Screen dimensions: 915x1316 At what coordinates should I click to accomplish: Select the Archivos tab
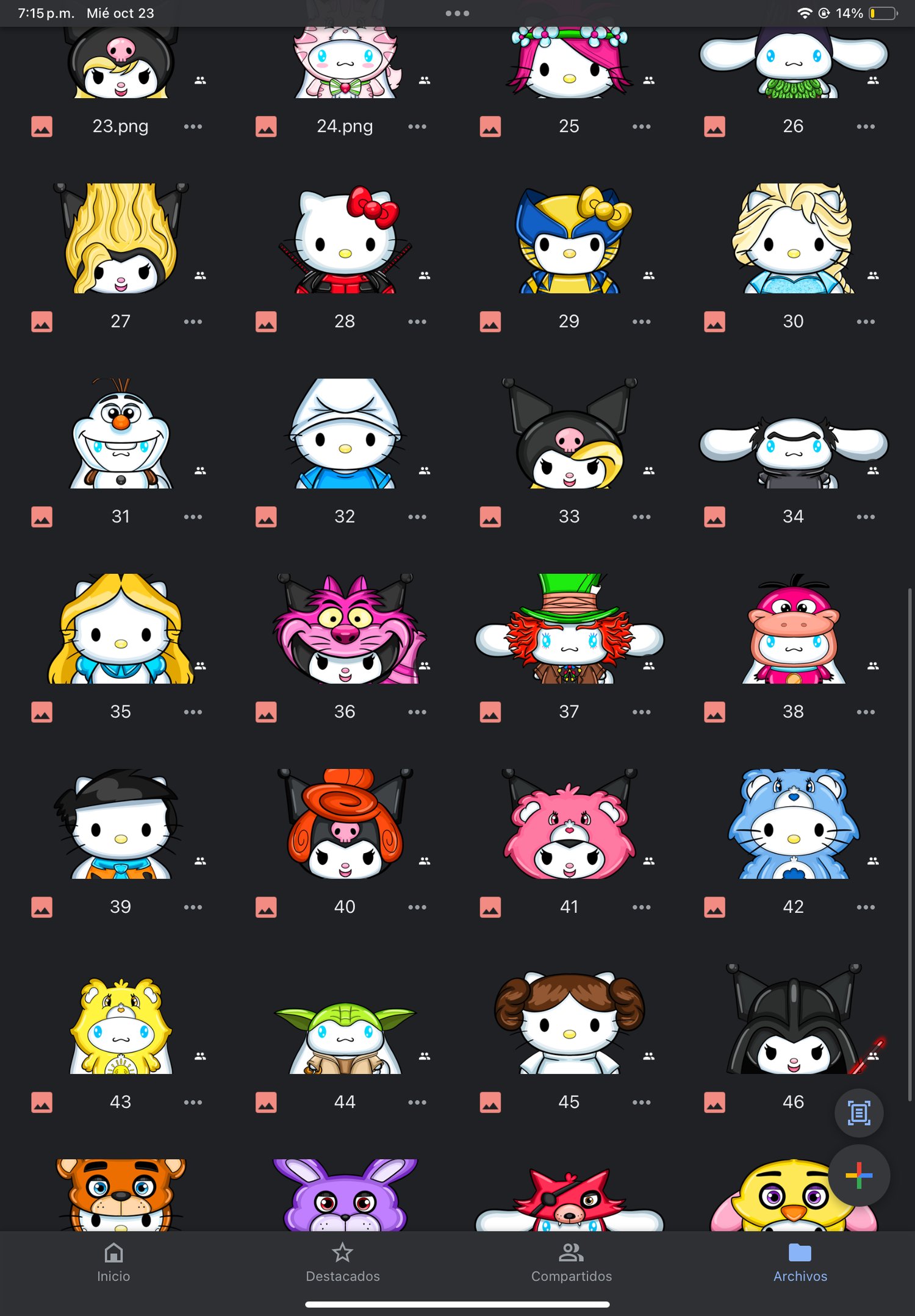point(800,1262)
